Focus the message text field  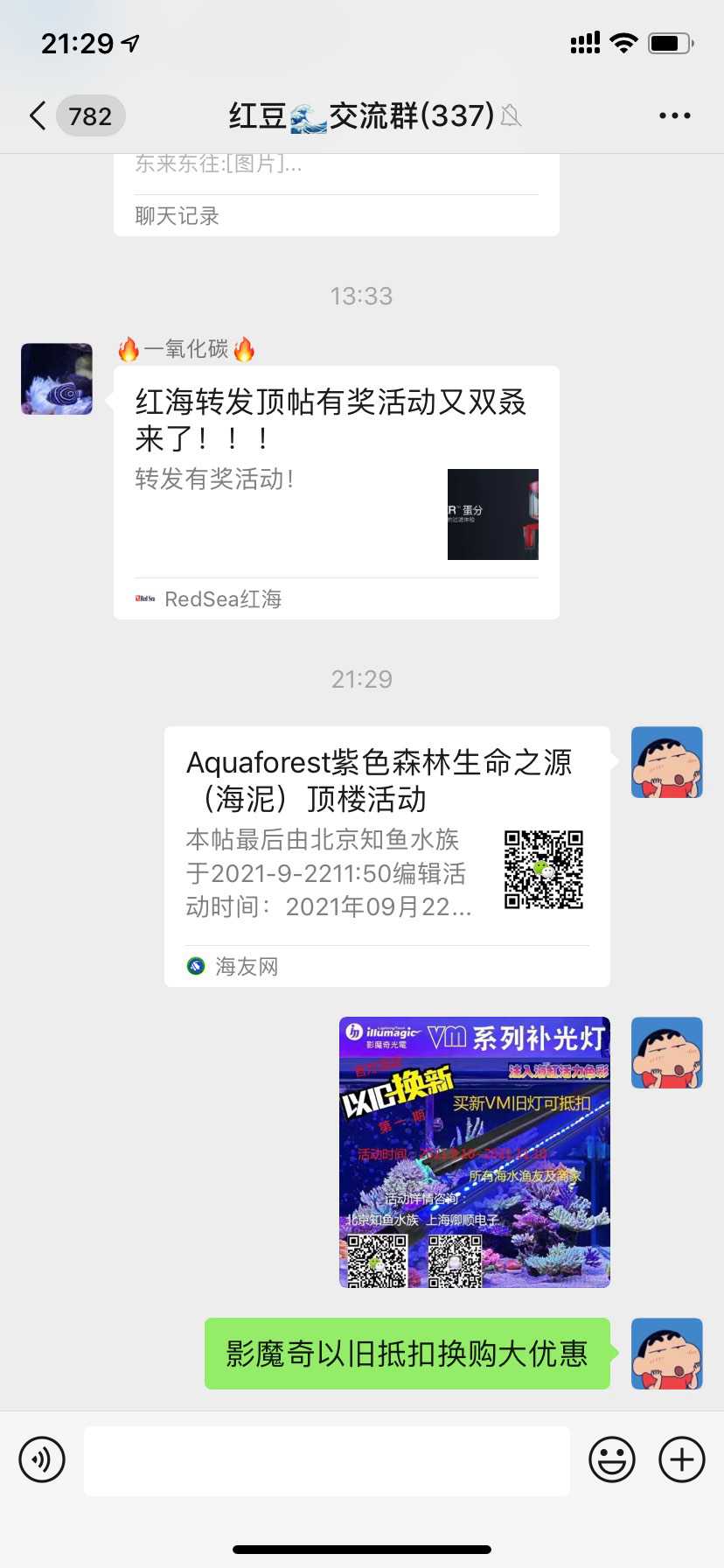[326, 1460]
